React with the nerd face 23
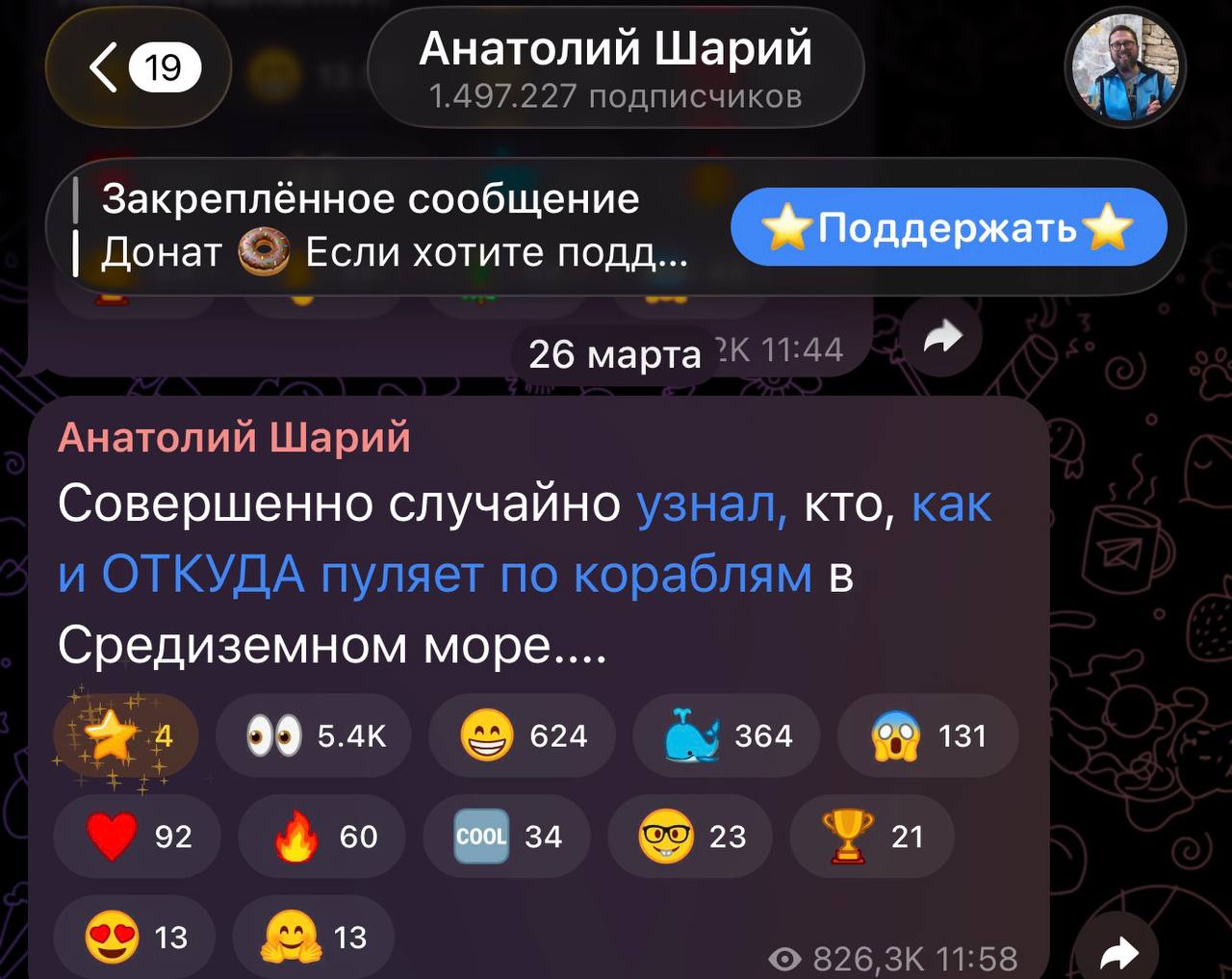 click(691, 836)
